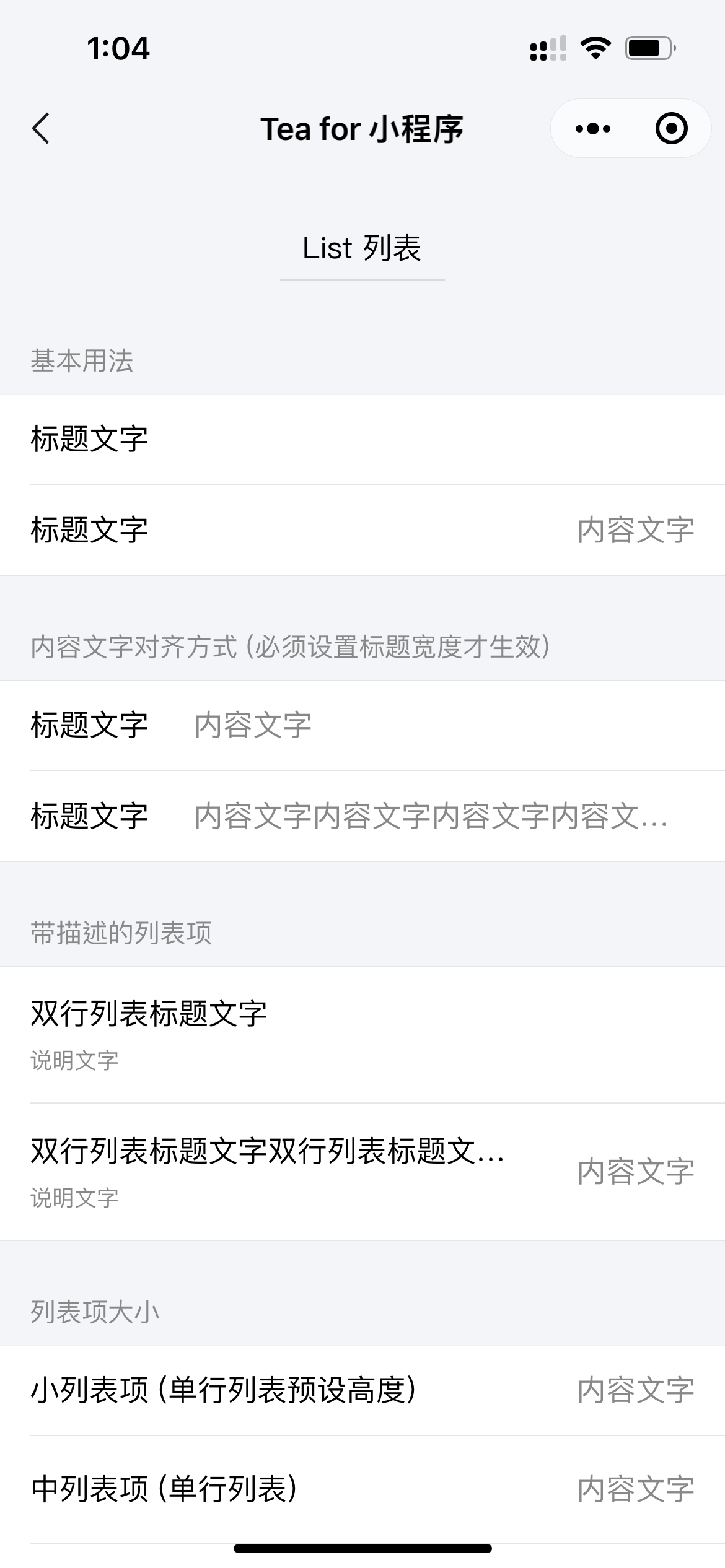Tap the row with the long truncated 内容文字
This screenshot has height=1568, width=725.
pos(362,816)
